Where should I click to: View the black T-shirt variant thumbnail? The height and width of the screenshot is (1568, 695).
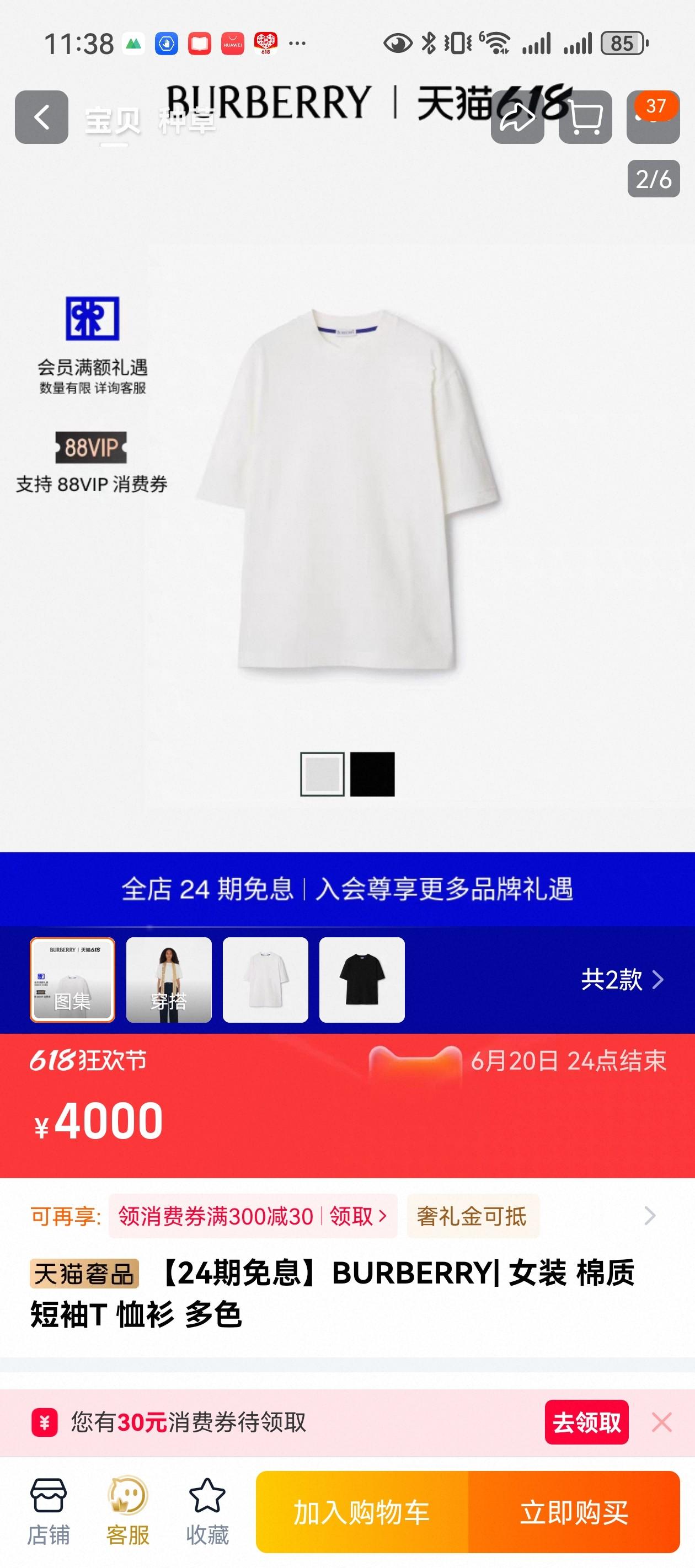click(x=362, y=979)
